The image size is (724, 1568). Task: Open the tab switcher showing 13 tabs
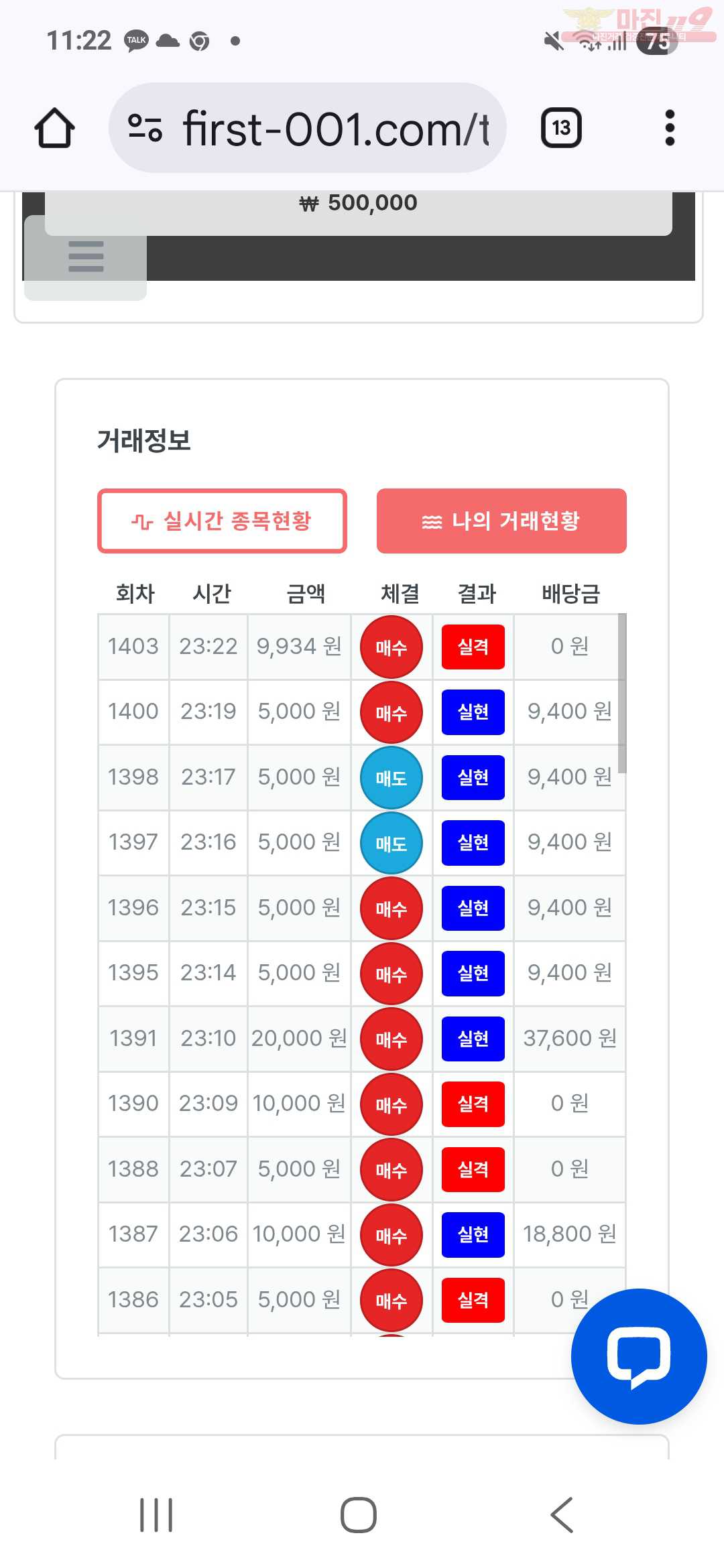[x=561, y=128]
